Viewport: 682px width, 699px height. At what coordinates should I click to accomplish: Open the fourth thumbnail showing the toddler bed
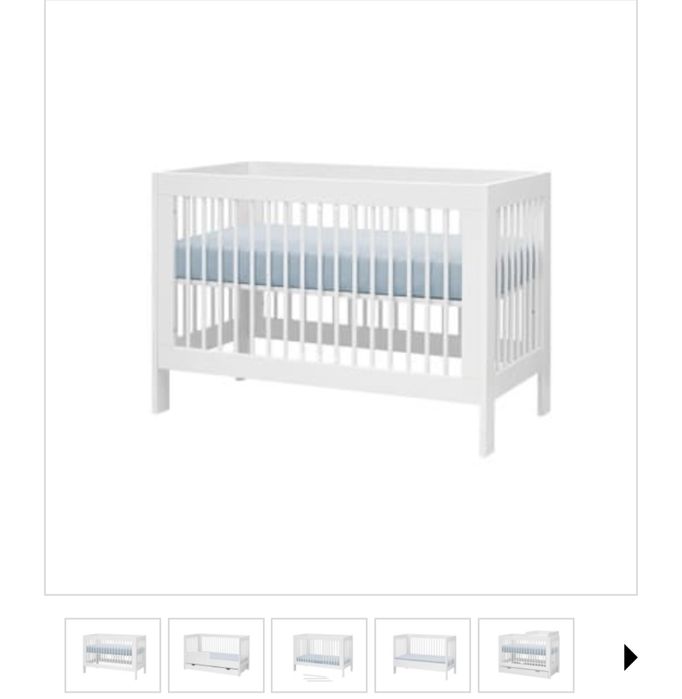point(422,655)
